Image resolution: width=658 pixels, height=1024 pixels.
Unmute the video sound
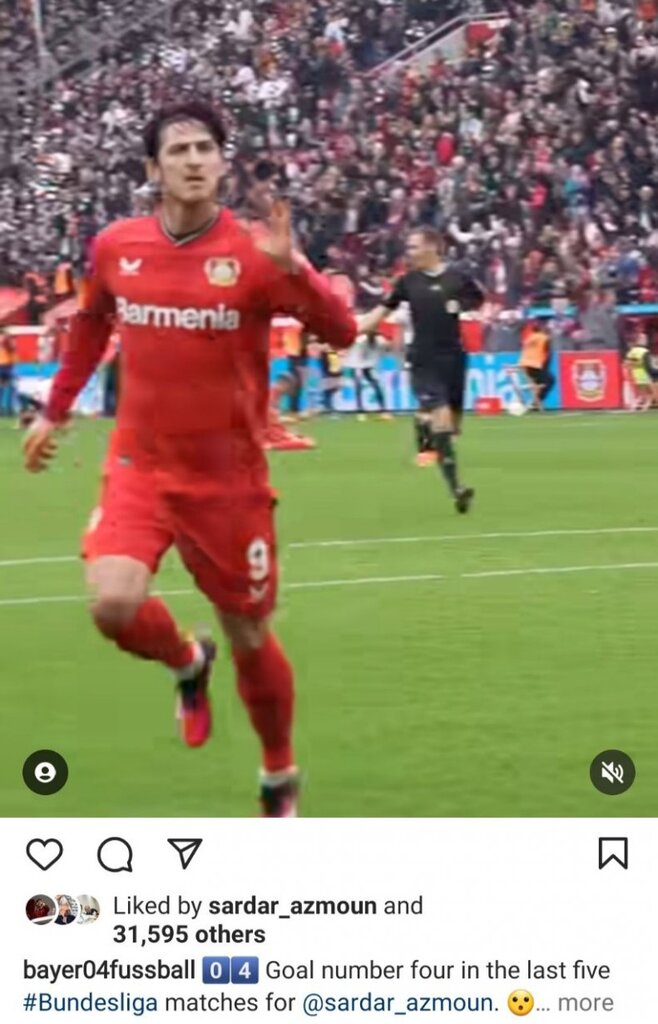click(612, 772)
